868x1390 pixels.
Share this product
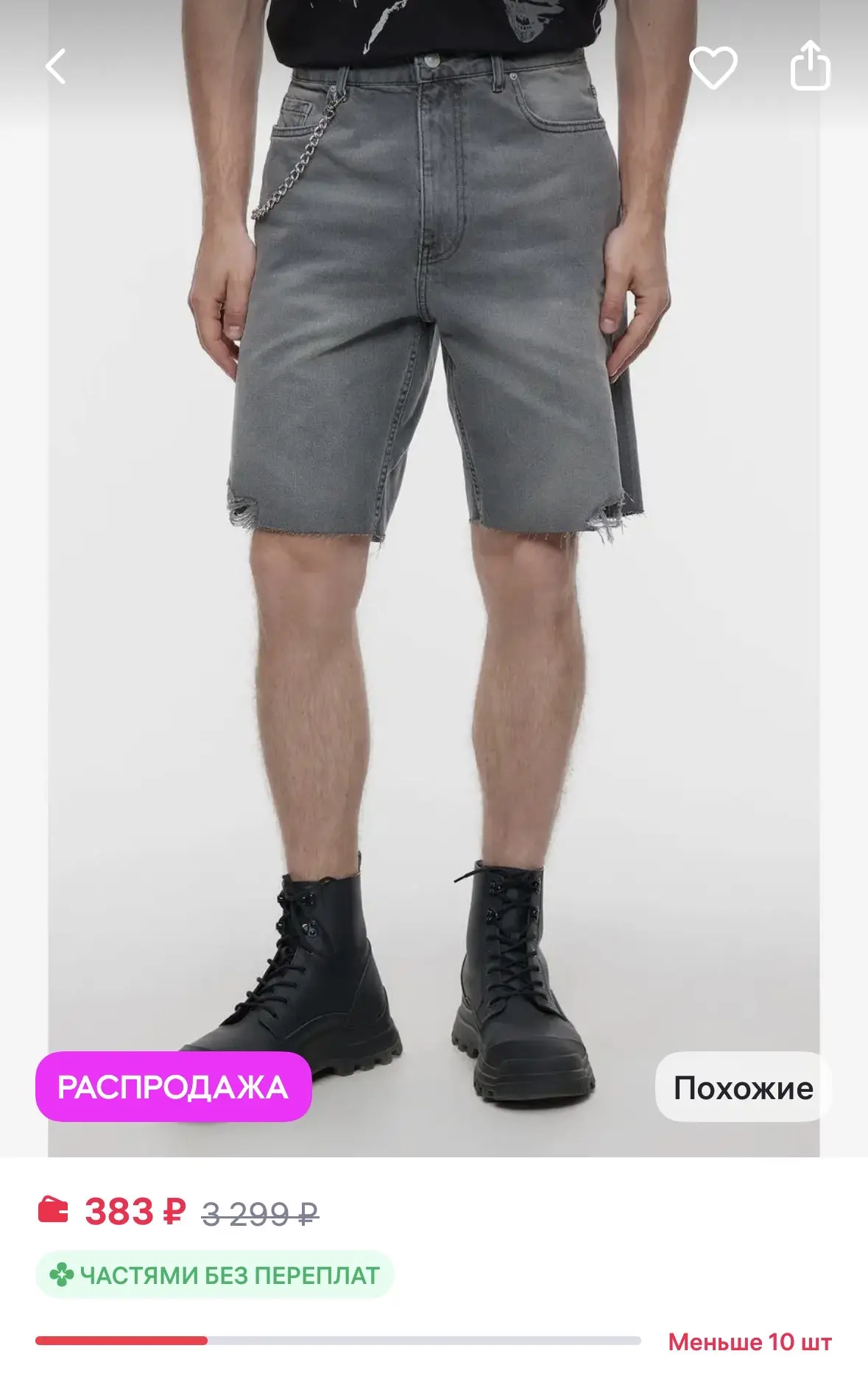(810, 65)
